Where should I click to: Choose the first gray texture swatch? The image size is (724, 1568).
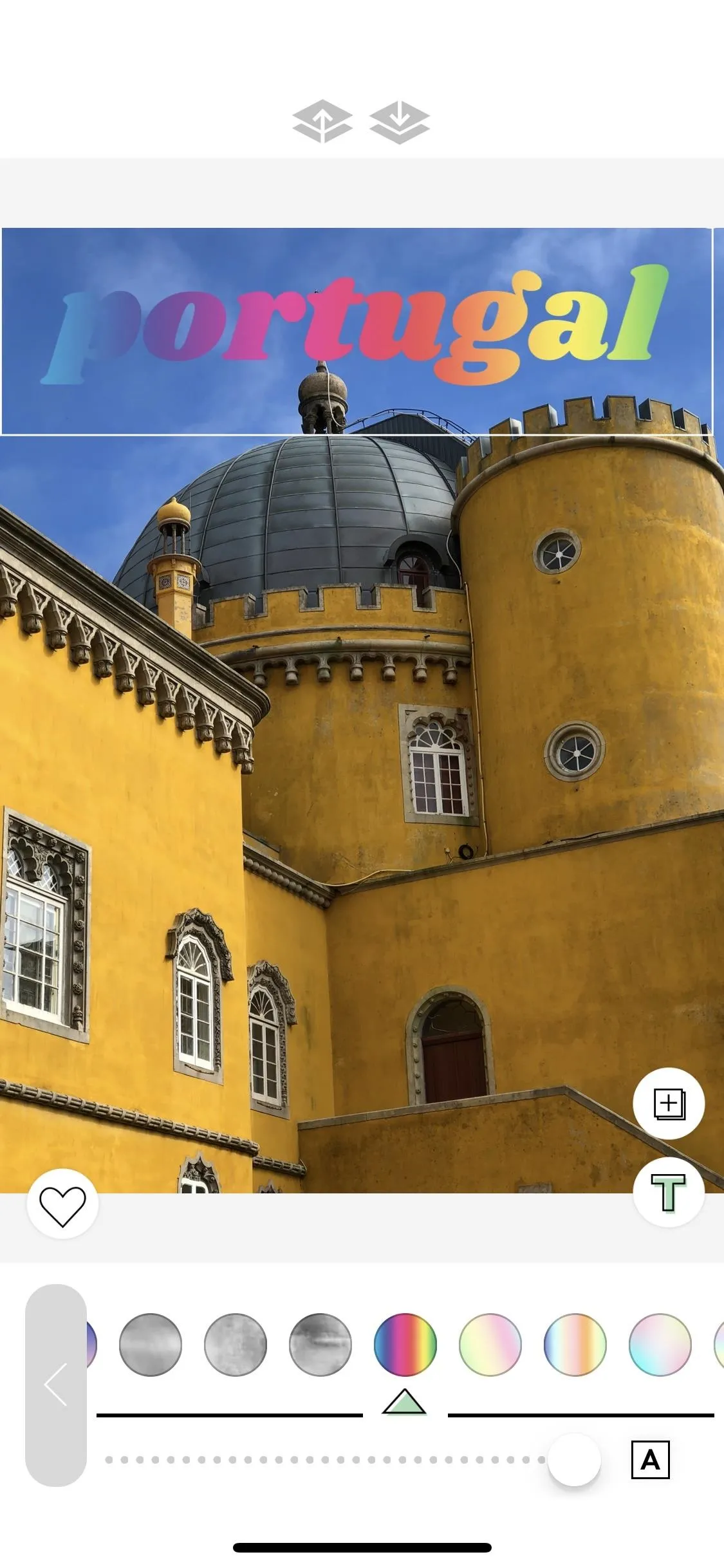click(151, 1345)
